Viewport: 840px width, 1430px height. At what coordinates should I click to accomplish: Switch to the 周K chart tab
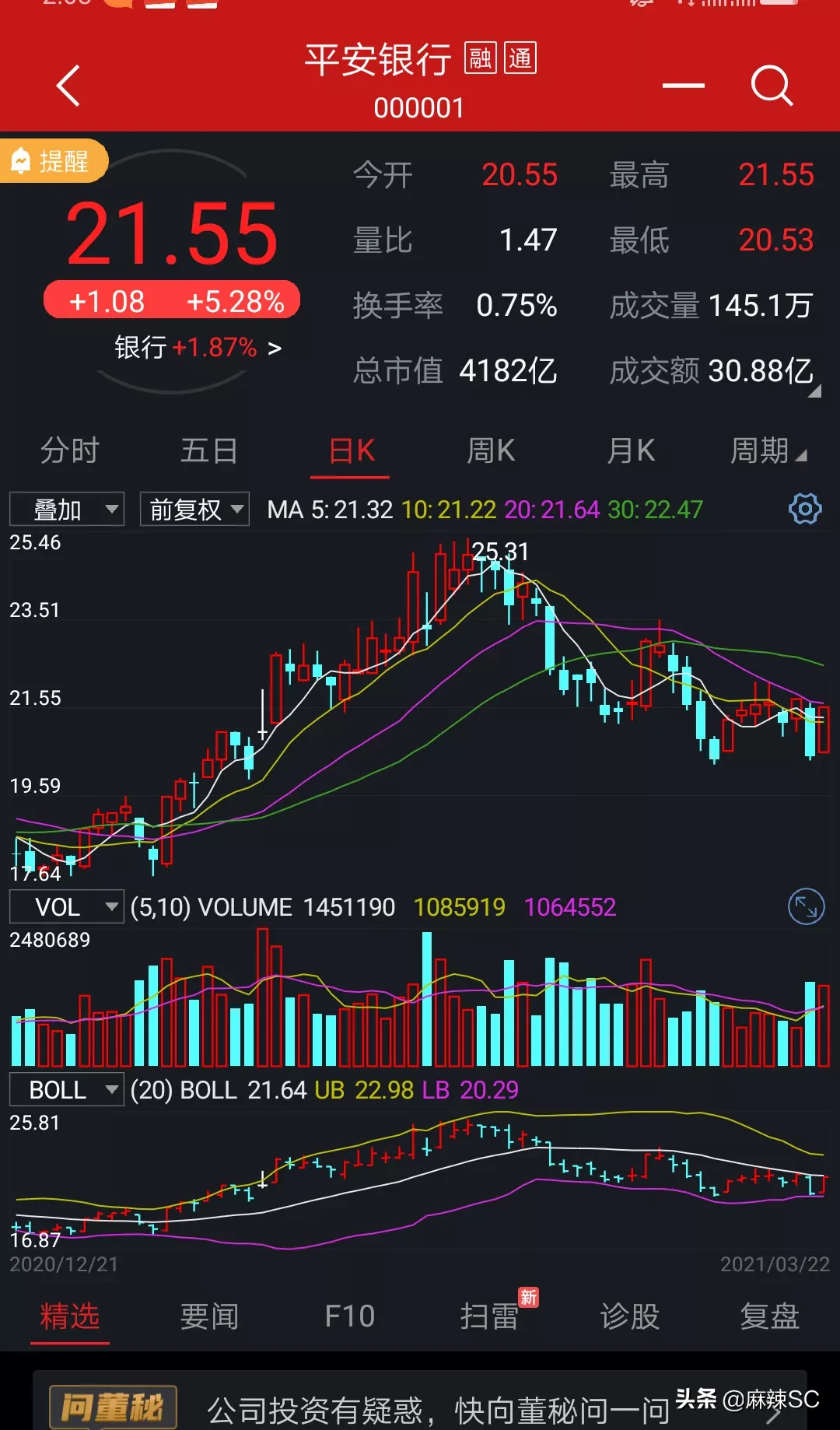click(491, 451)
